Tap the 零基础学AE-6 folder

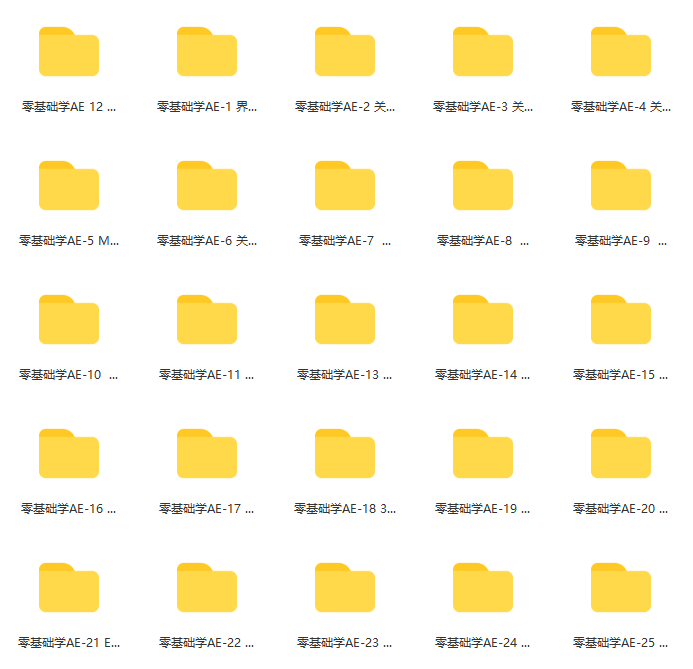click(x=207, y=186)
